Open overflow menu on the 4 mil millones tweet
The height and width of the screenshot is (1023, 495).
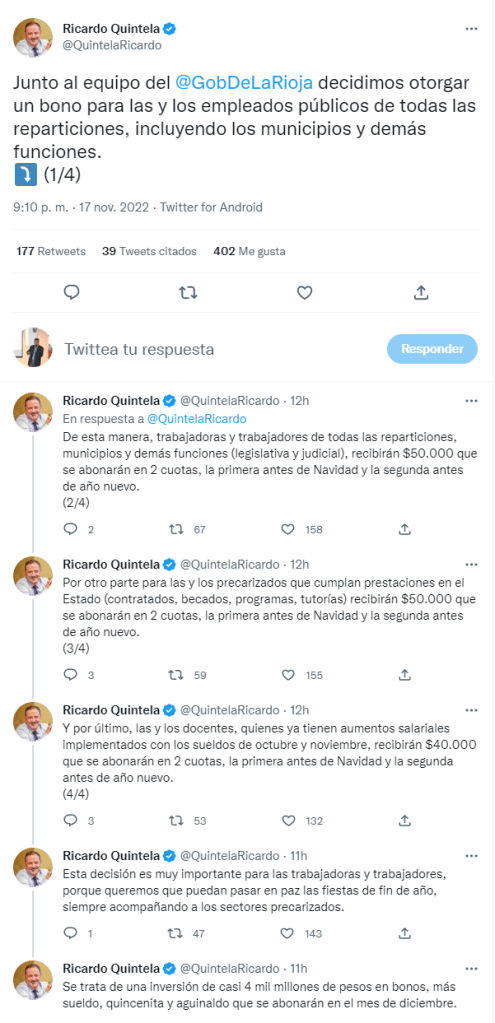pos(471,968)
